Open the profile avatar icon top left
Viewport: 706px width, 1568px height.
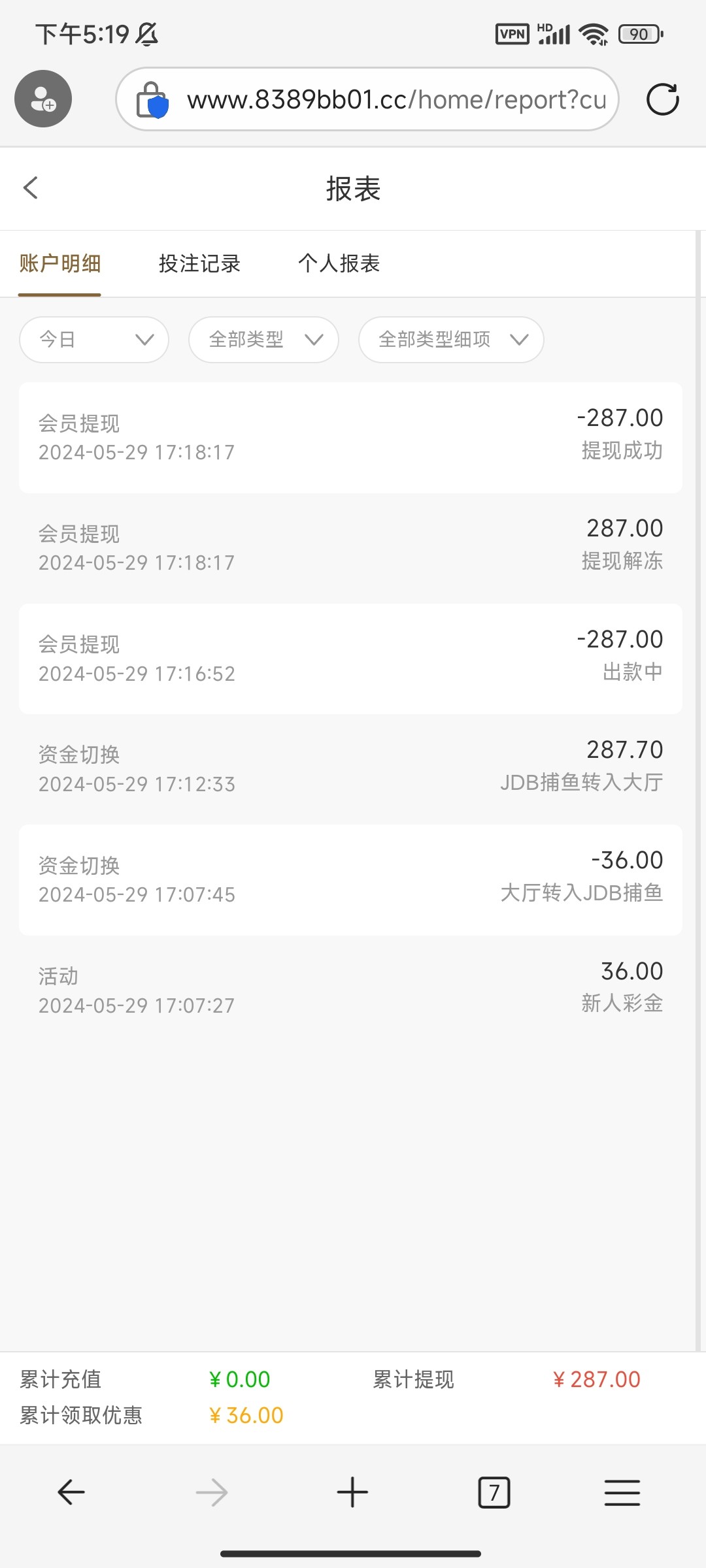tap(42, 98)
